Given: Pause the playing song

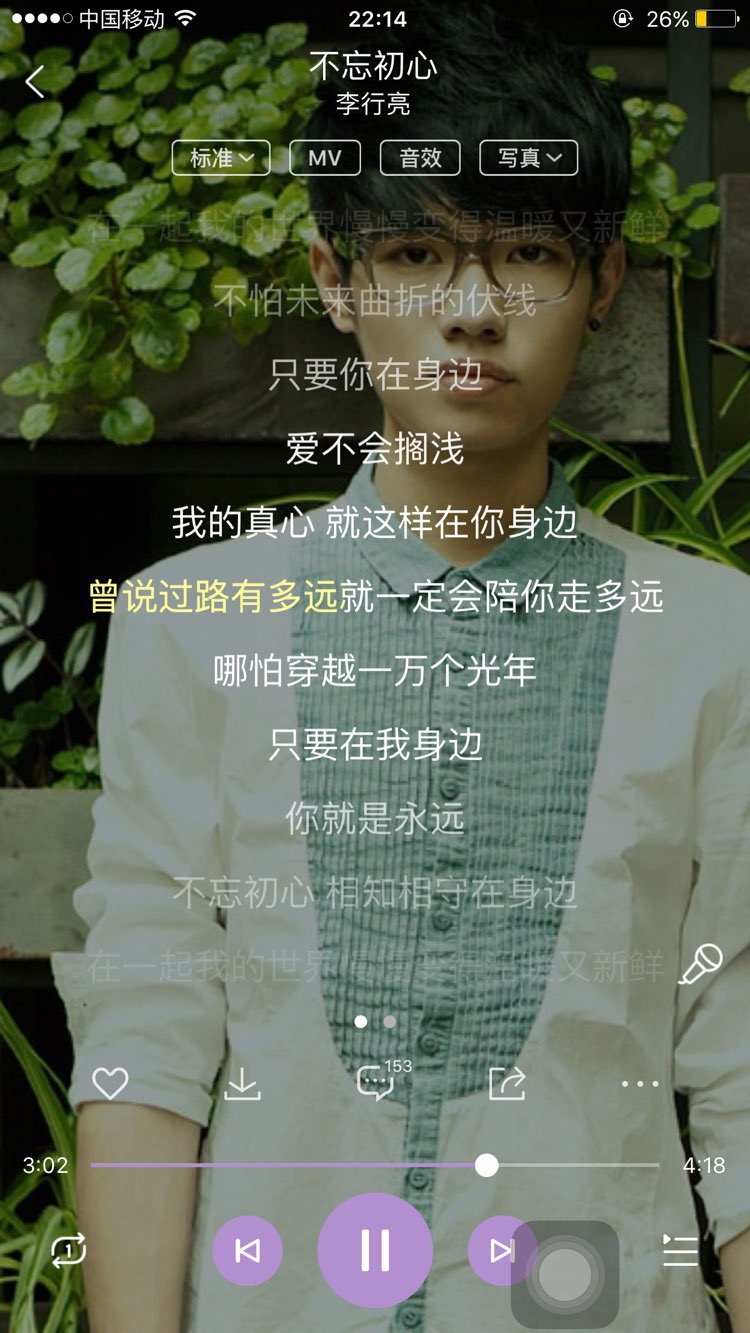Looking at the screenshot, I should coord(375,1250).
